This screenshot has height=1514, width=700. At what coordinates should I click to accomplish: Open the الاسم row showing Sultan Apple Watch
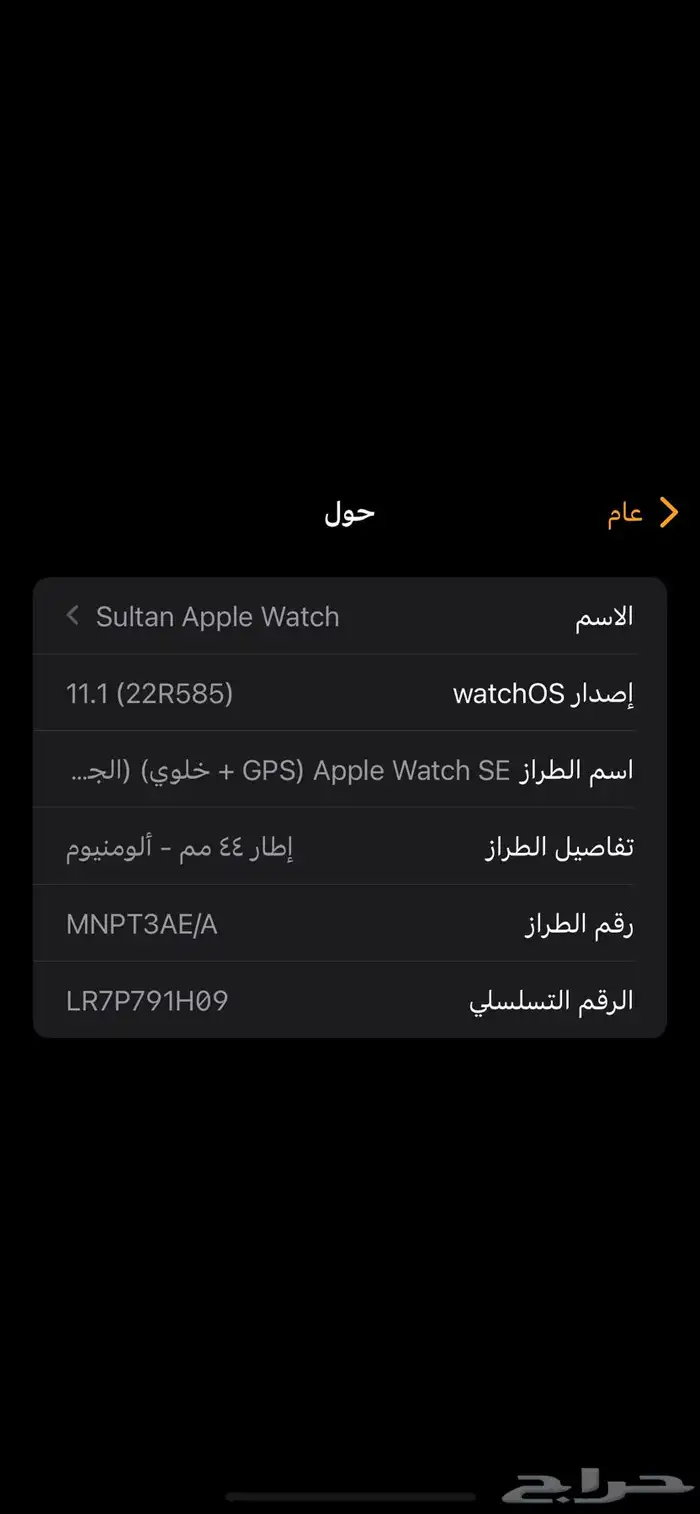point(350,616)
